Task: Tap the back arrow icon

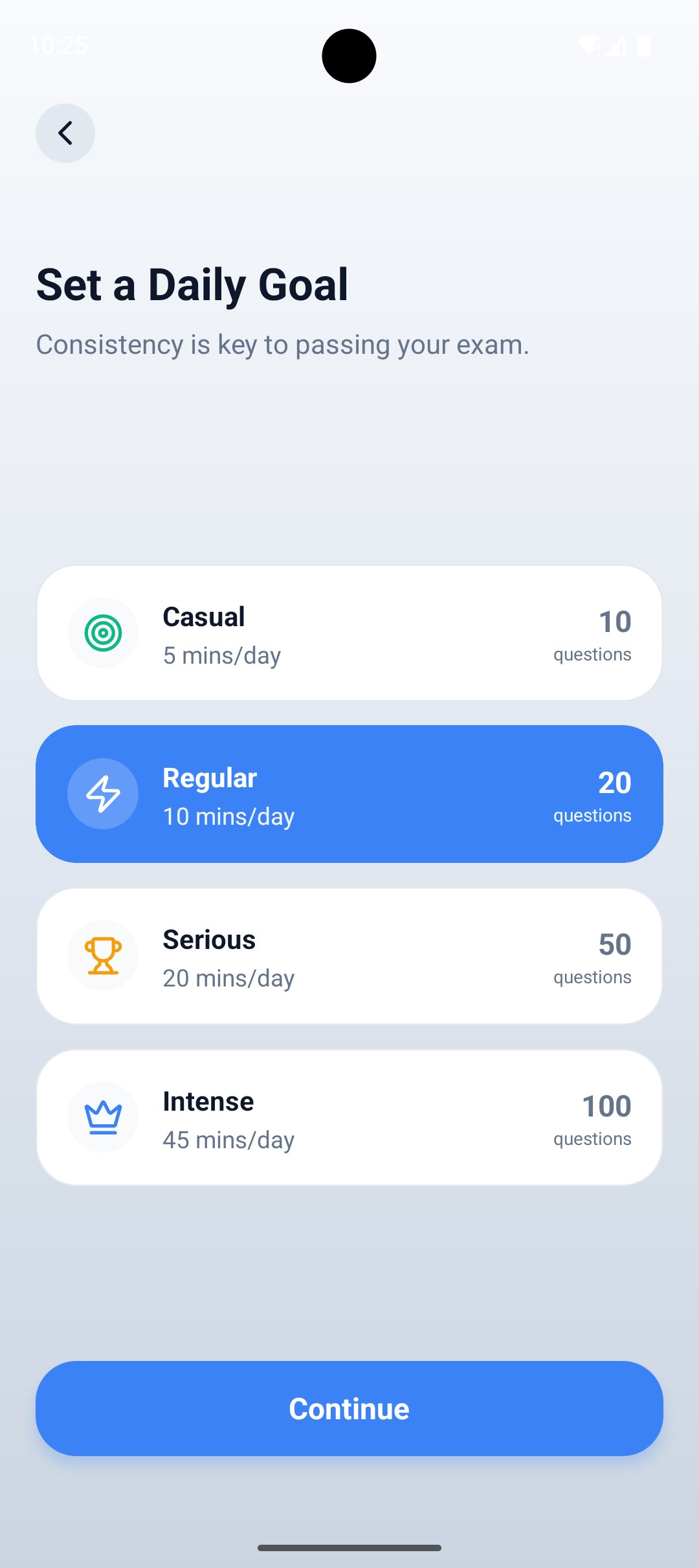Action: (x=65, y=133)
